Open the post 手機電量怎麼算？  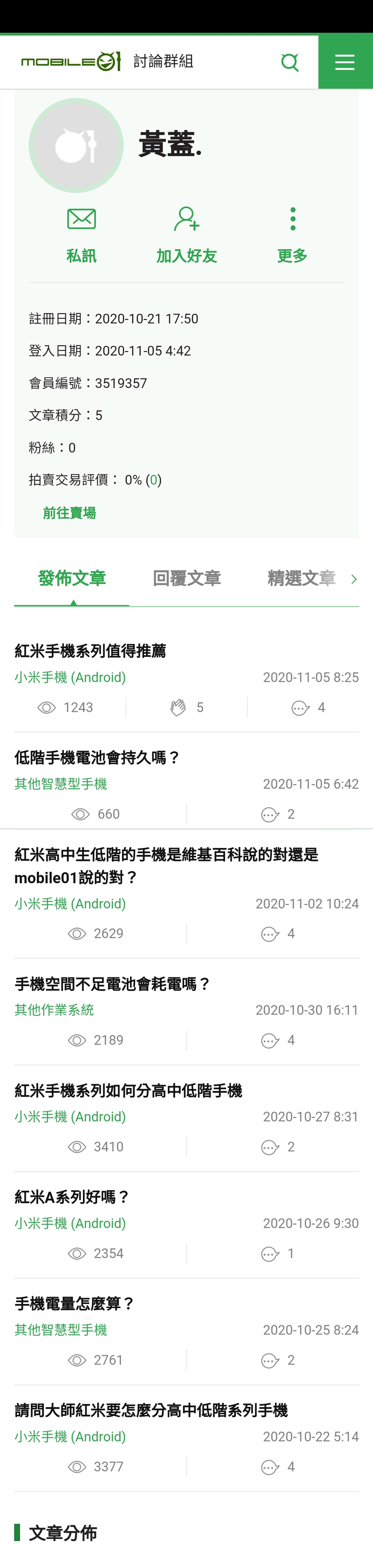(75, 1304)
